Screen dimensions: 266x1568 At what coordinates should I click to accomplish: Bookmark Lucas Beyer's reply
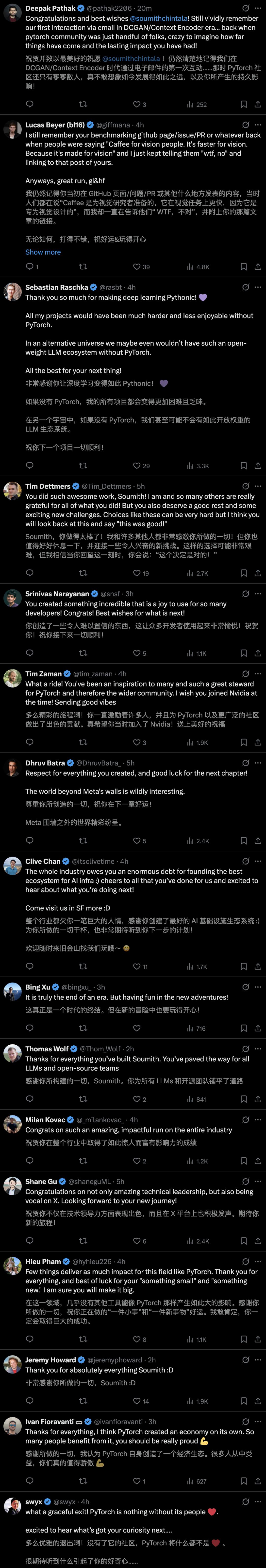[x=244, y=267]
